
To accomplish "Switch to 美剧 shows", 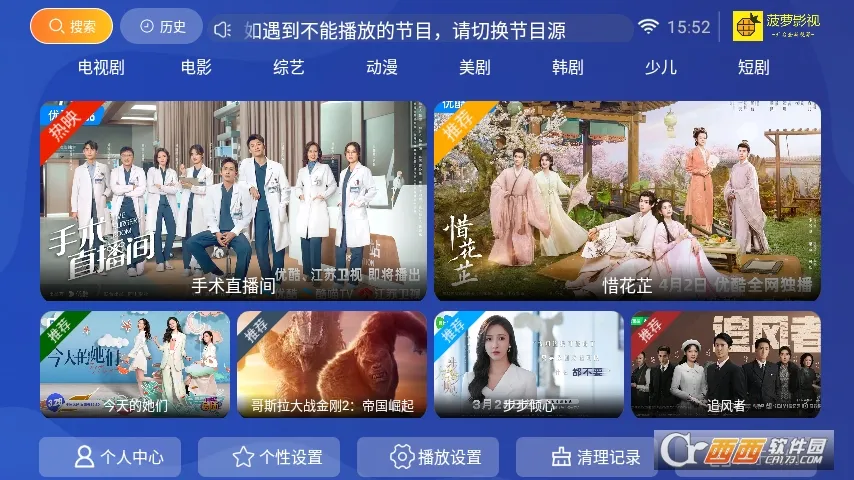I will point(475,68).
